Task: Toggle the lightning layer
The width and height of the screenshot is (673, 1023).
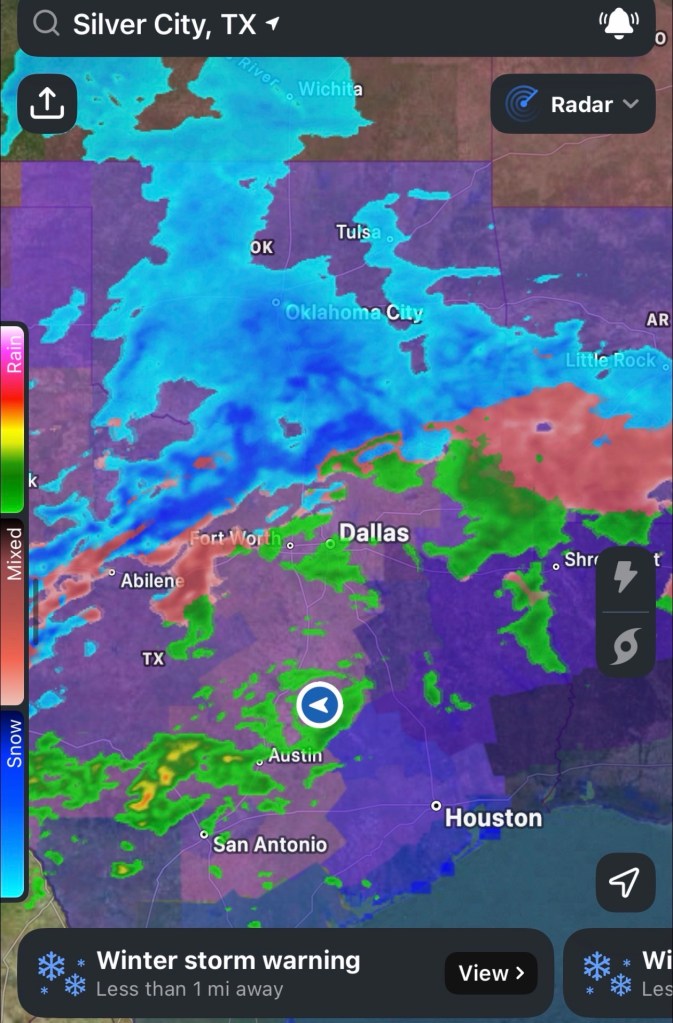Action: (x=625, y=577)
